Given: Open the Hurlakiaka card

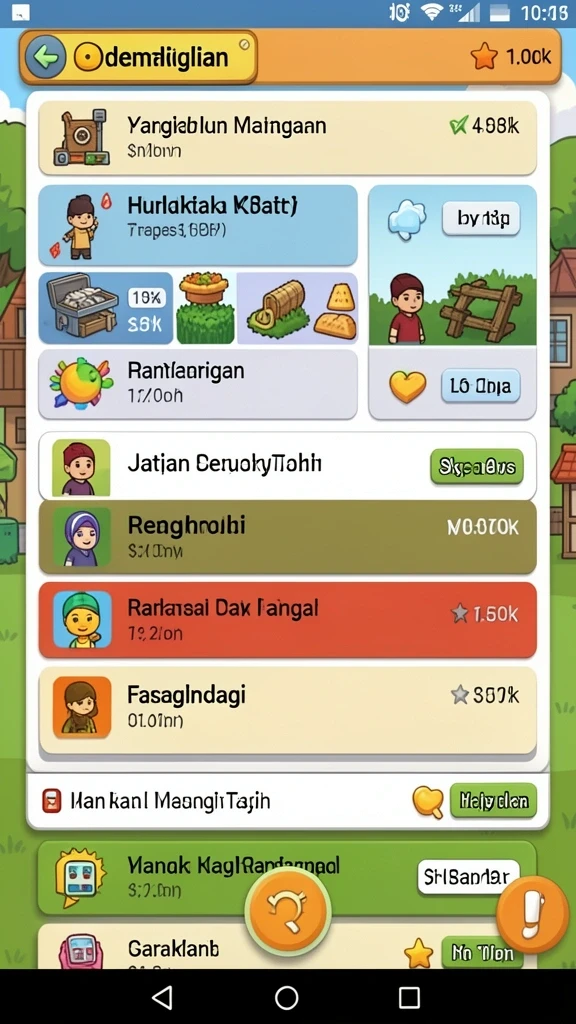Looking at the screenshot, I should coord(198,225).
